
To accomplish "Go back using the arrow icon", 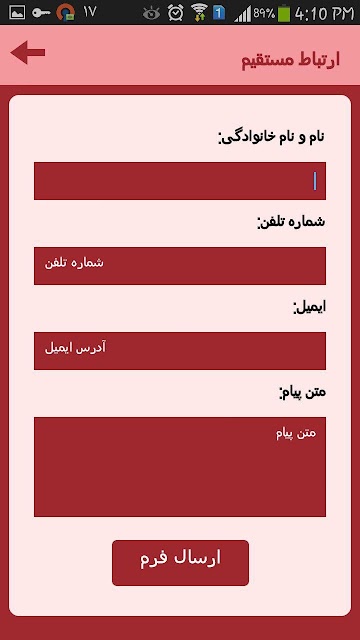I will (x=28, y=52).
